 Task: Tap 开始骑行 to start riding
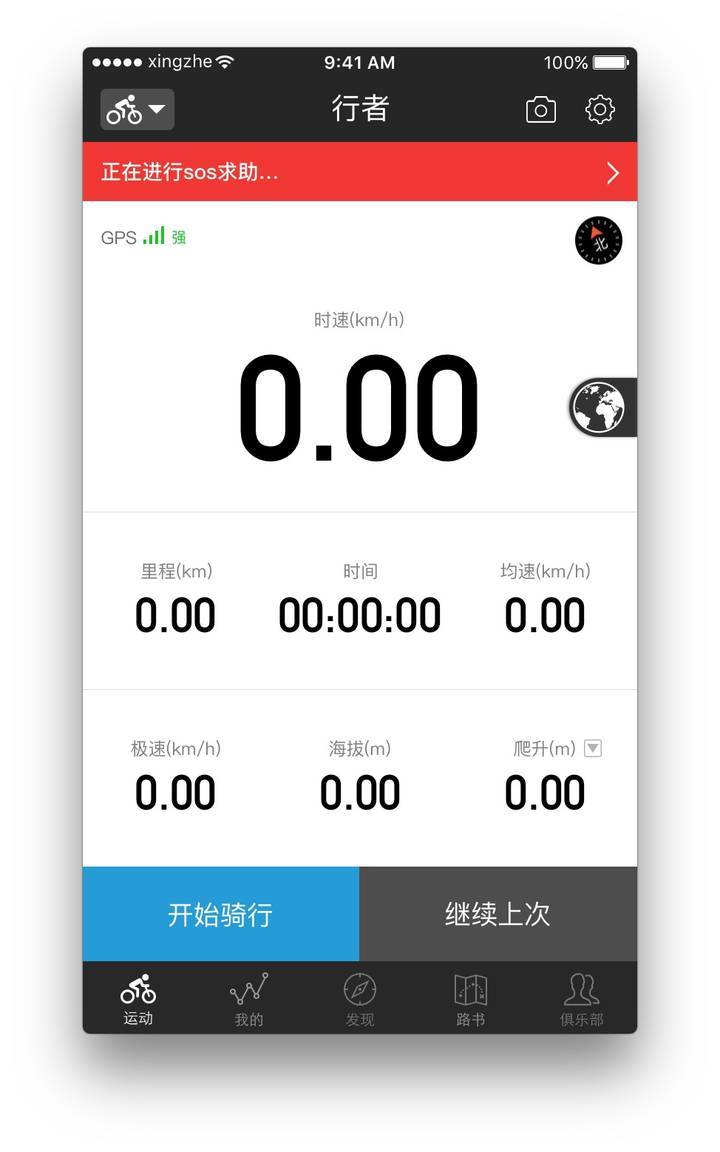click(x=221, y=914)
